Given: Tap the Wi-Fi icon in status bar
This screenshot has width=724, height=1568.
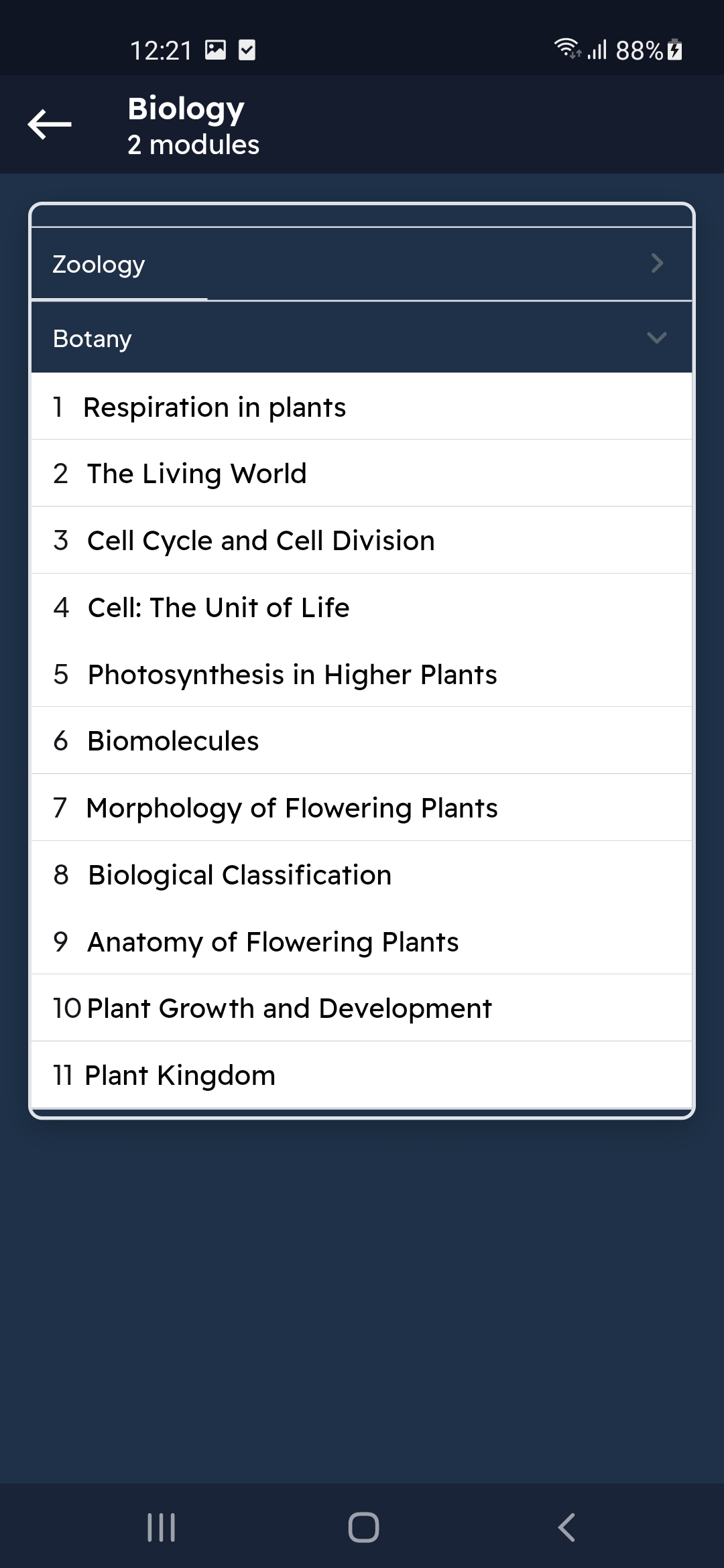Looking at the screenshot, I should pos(566,48).
